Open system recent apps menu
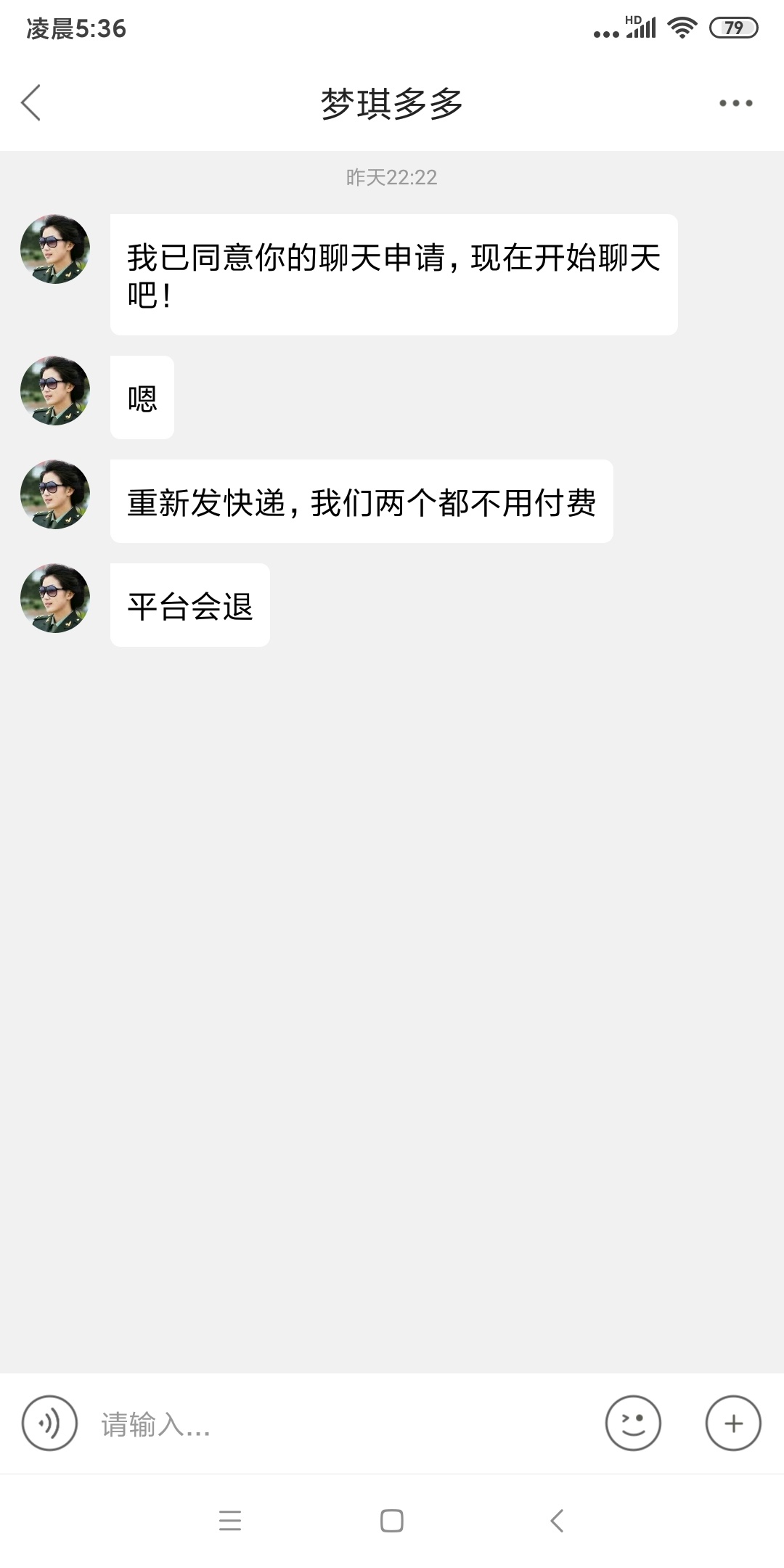Image resolution: width=784 pixels, height=1568 pixels. pyautogui.click(x=230, y=1520)
